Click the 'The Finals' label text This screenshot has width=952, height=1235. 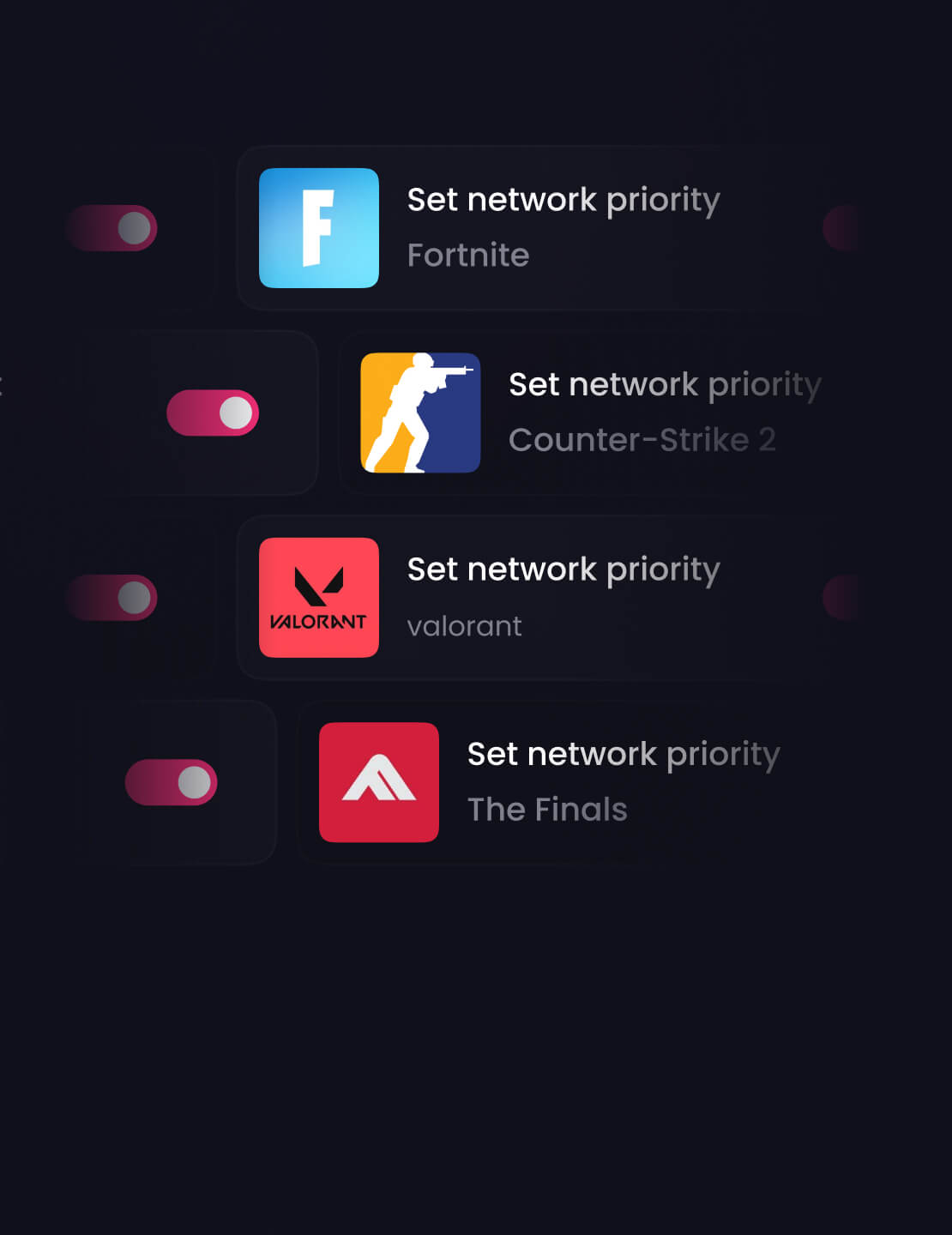pos(548,809)
